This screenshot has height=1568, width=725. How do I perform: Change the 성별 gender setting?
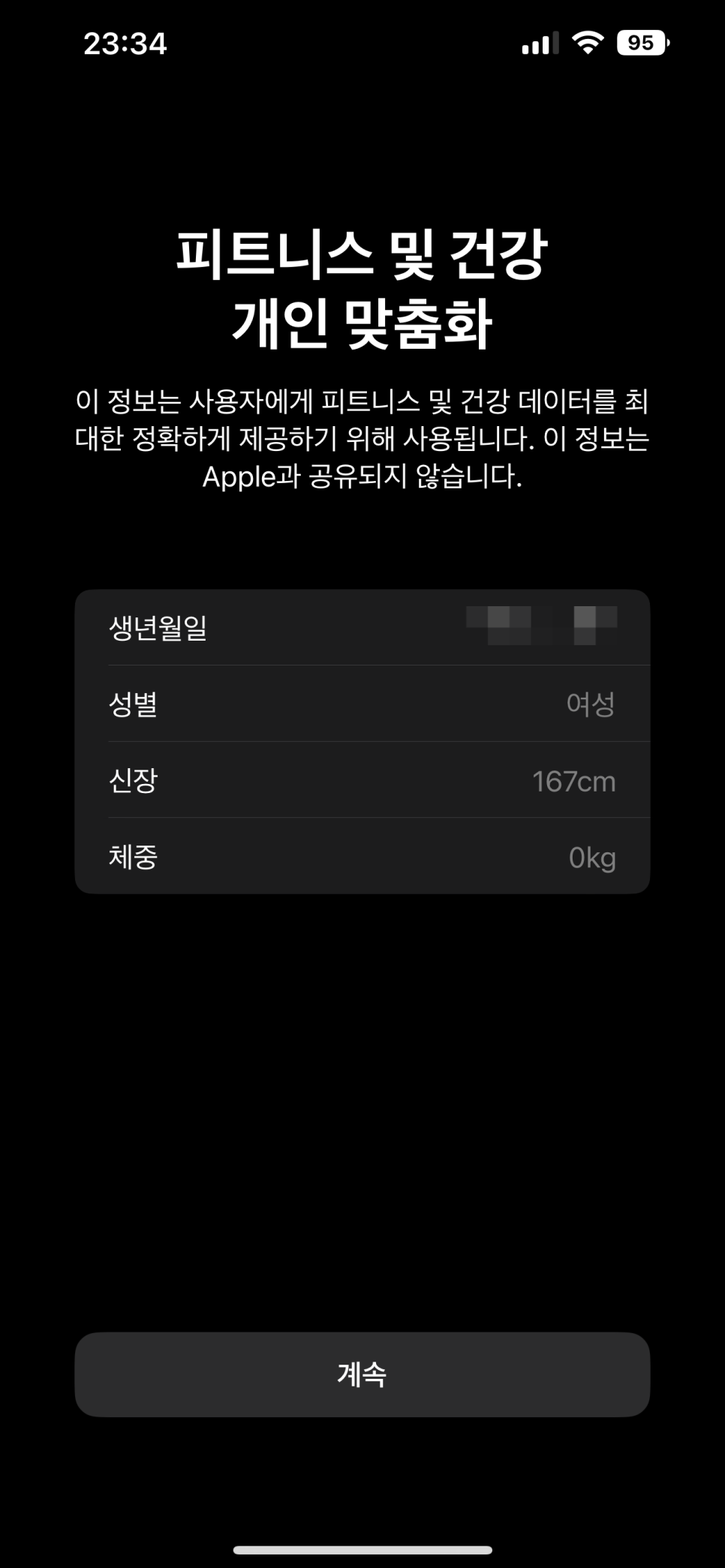coord(362,704)
